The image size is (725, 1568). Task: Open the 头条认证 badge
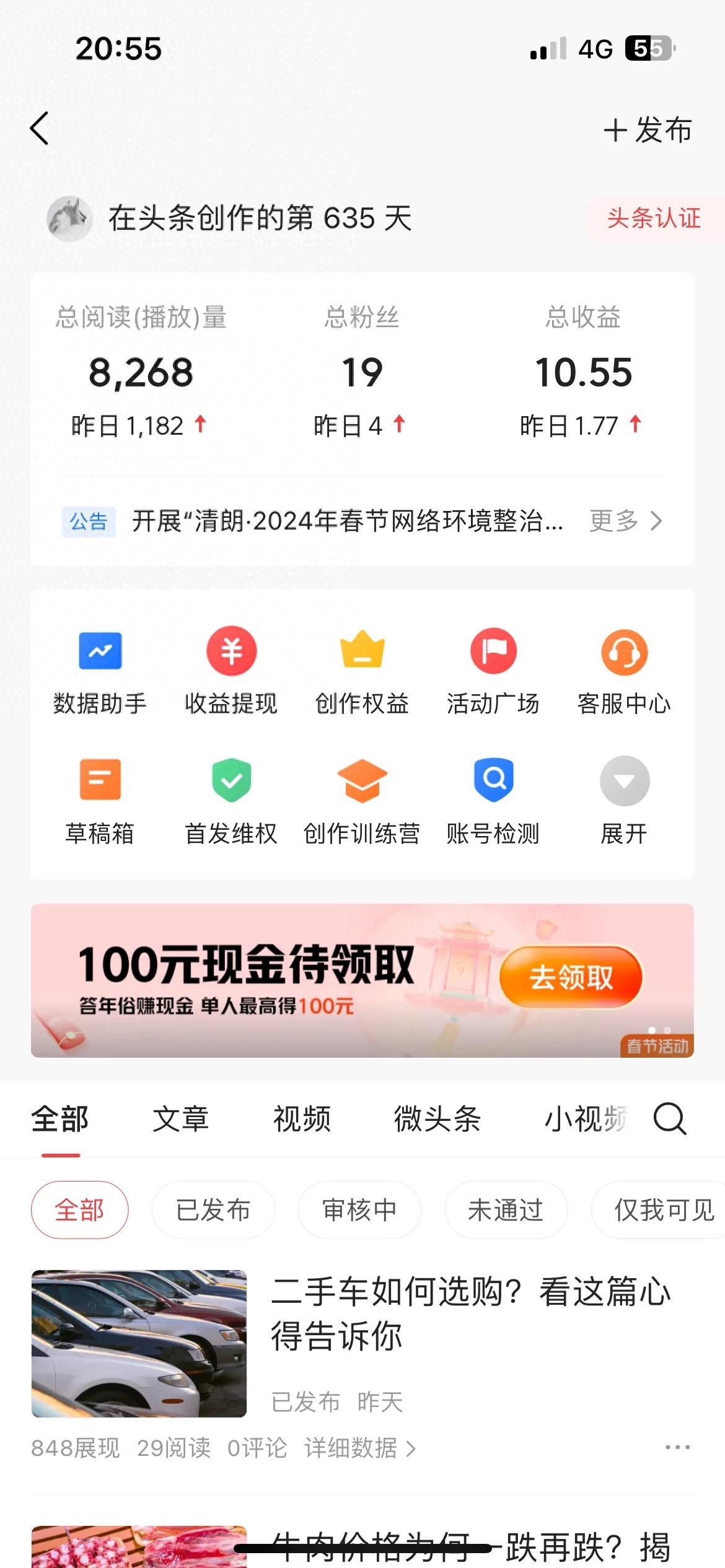(x=654, y=218)
